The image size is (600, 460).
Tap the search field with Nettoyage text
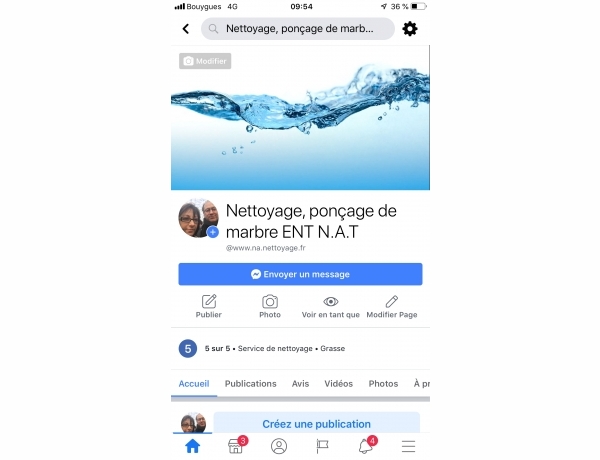coord(297,29)
